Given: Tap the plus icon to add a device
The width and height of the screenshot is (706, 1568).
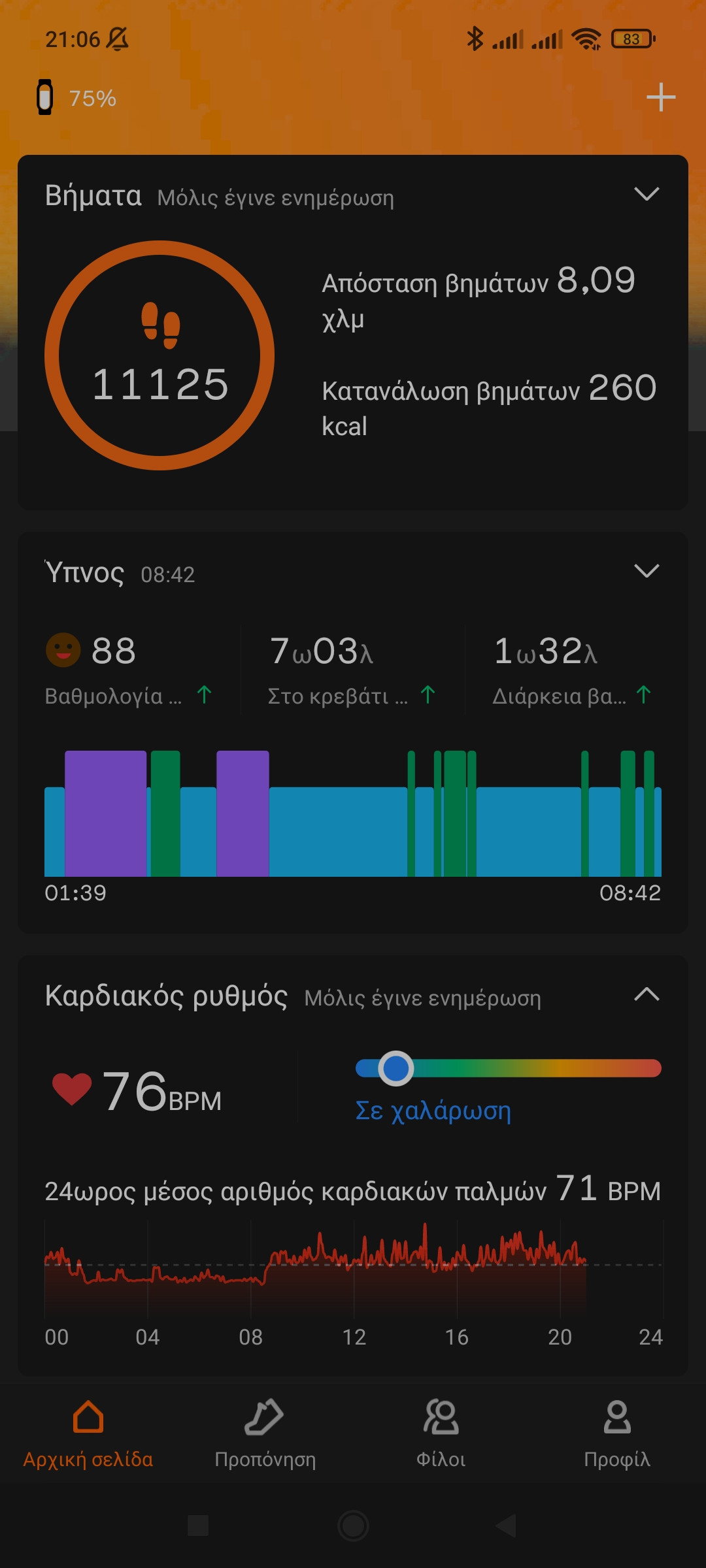Looking at the screenshot, I should click(x=660, y=97).
